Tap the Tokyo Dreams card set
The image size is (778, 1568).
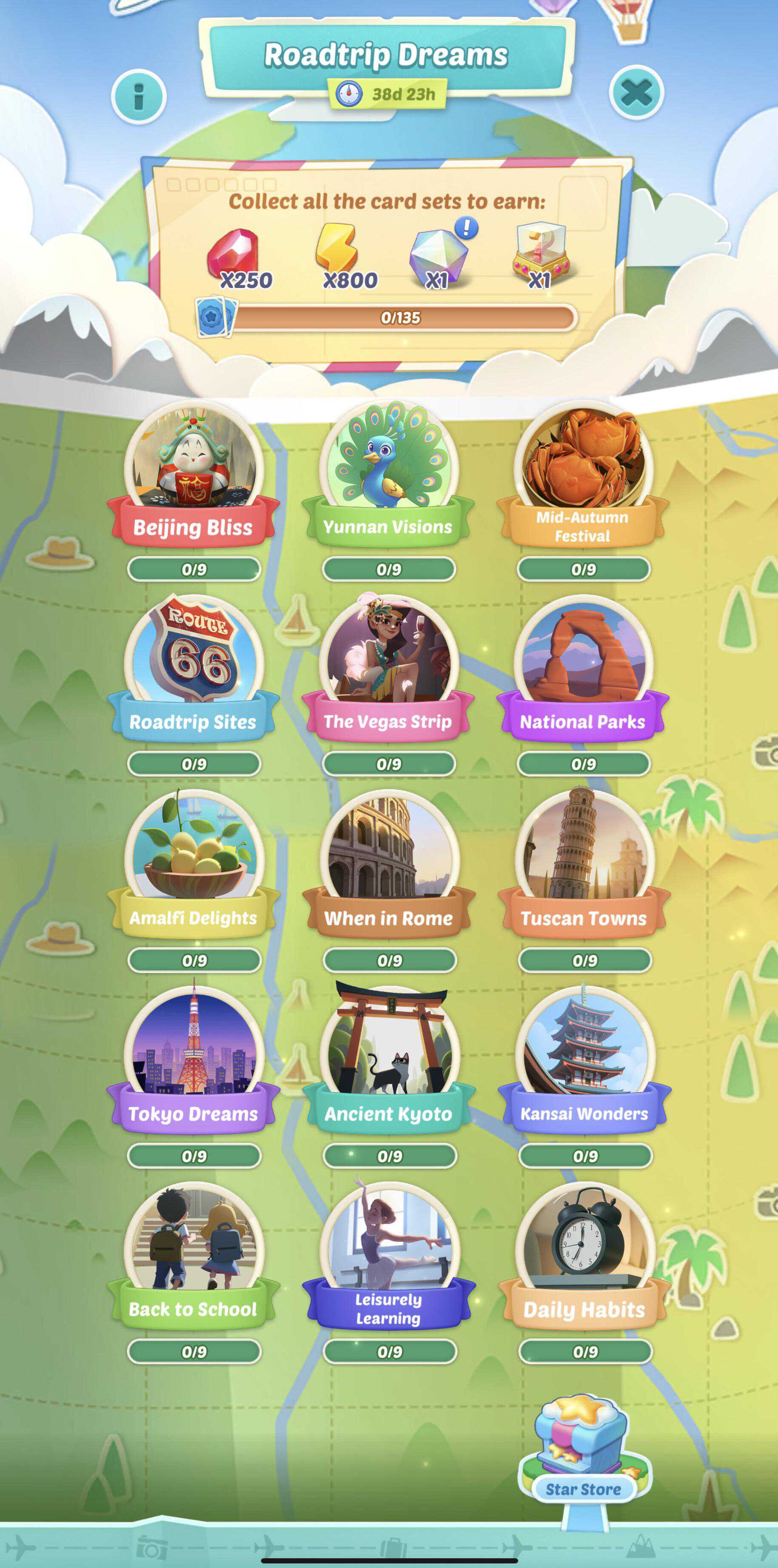(194, 1062)
